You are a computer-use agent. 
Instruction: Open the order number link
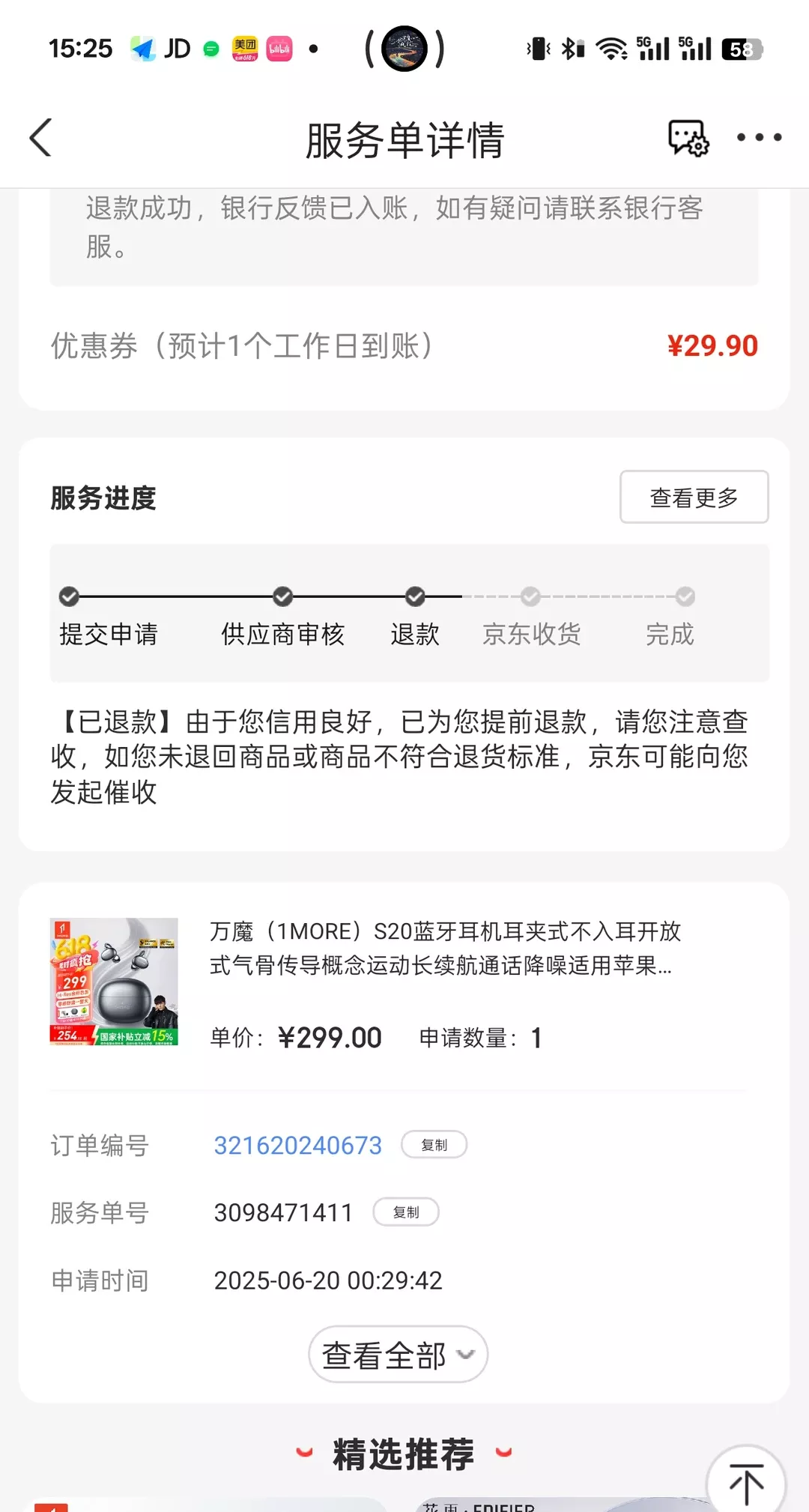click(x=297, y=1145)
